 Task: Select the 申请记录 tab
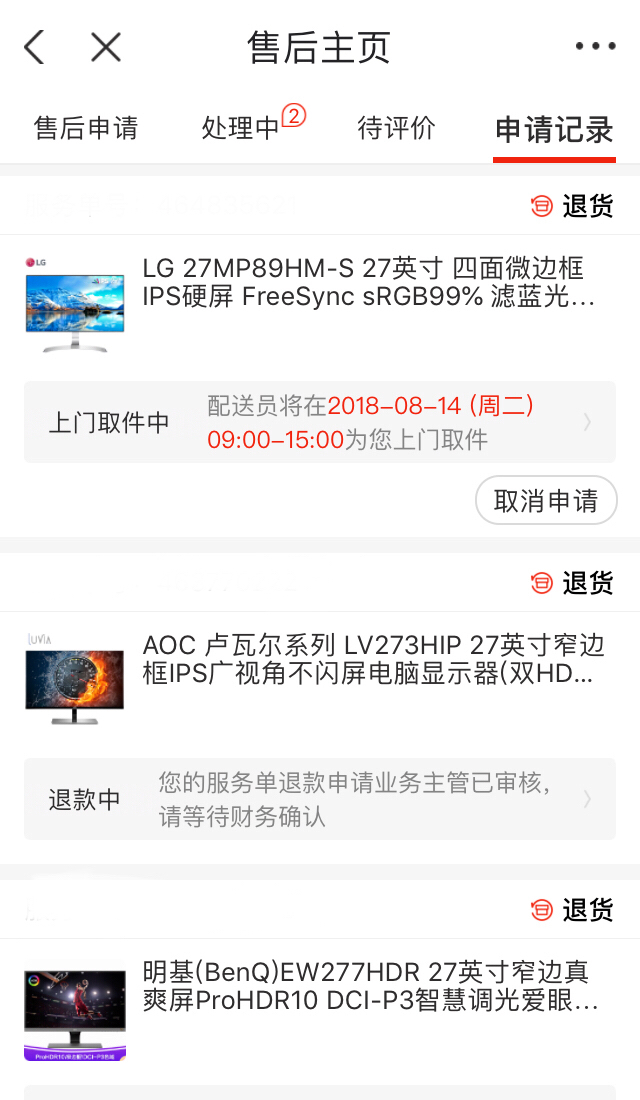coord(554,130)
